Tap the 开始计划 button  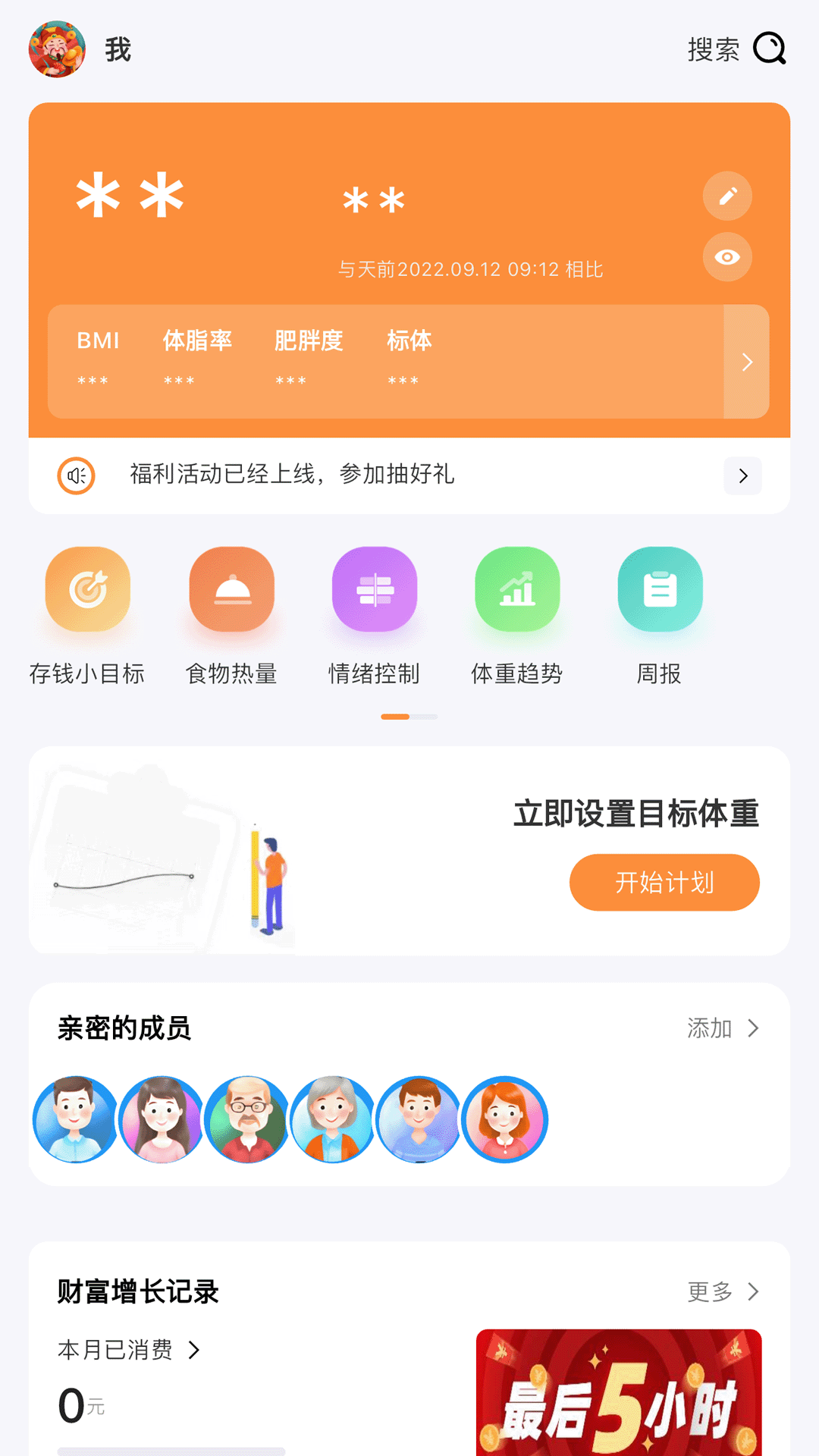(x=664, y=883)
